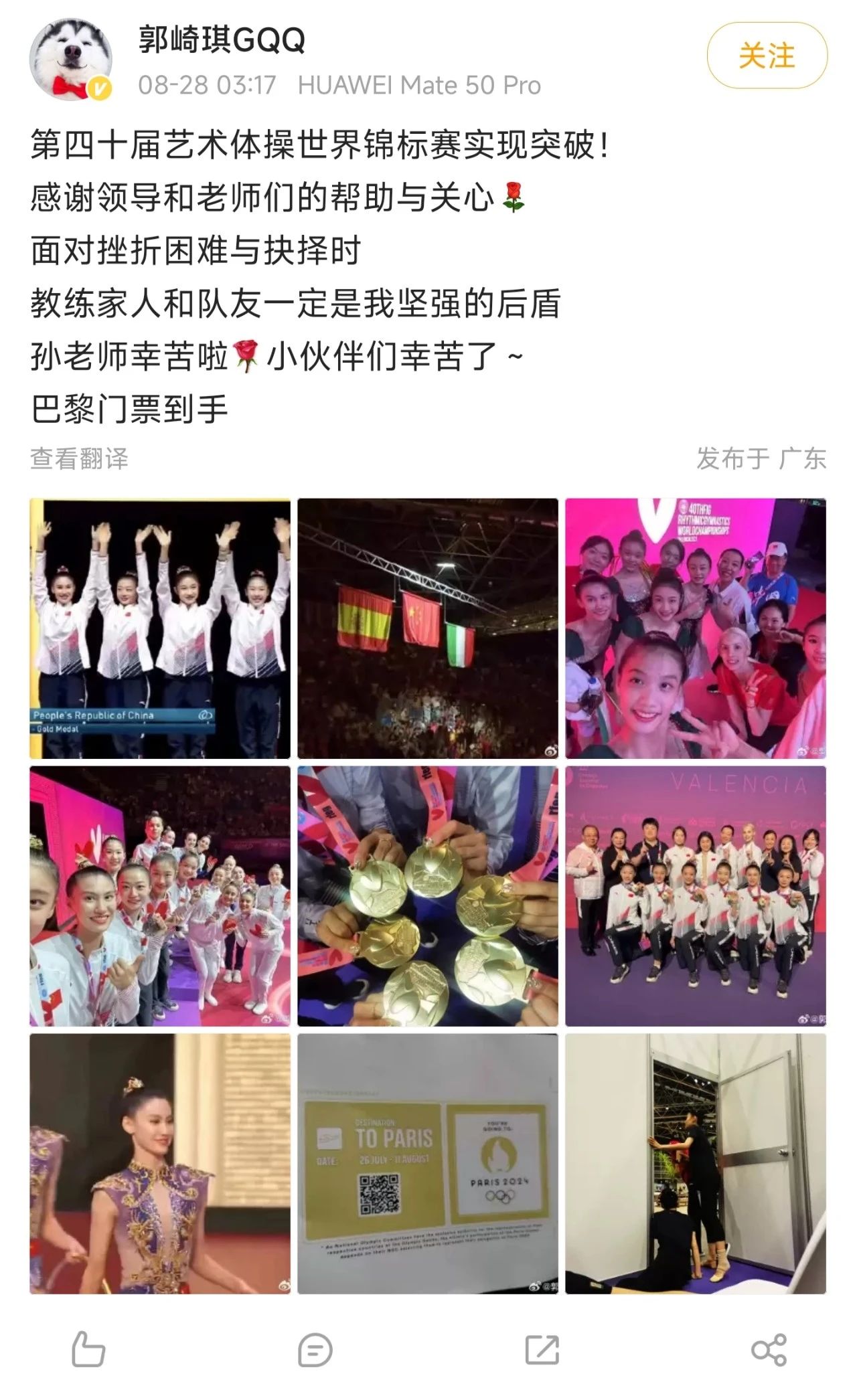The width and height of the screenshot is (857, 1400).
Task: Follow 郭崎琪GQQ with the 关注 button
Action: point(767,56)
